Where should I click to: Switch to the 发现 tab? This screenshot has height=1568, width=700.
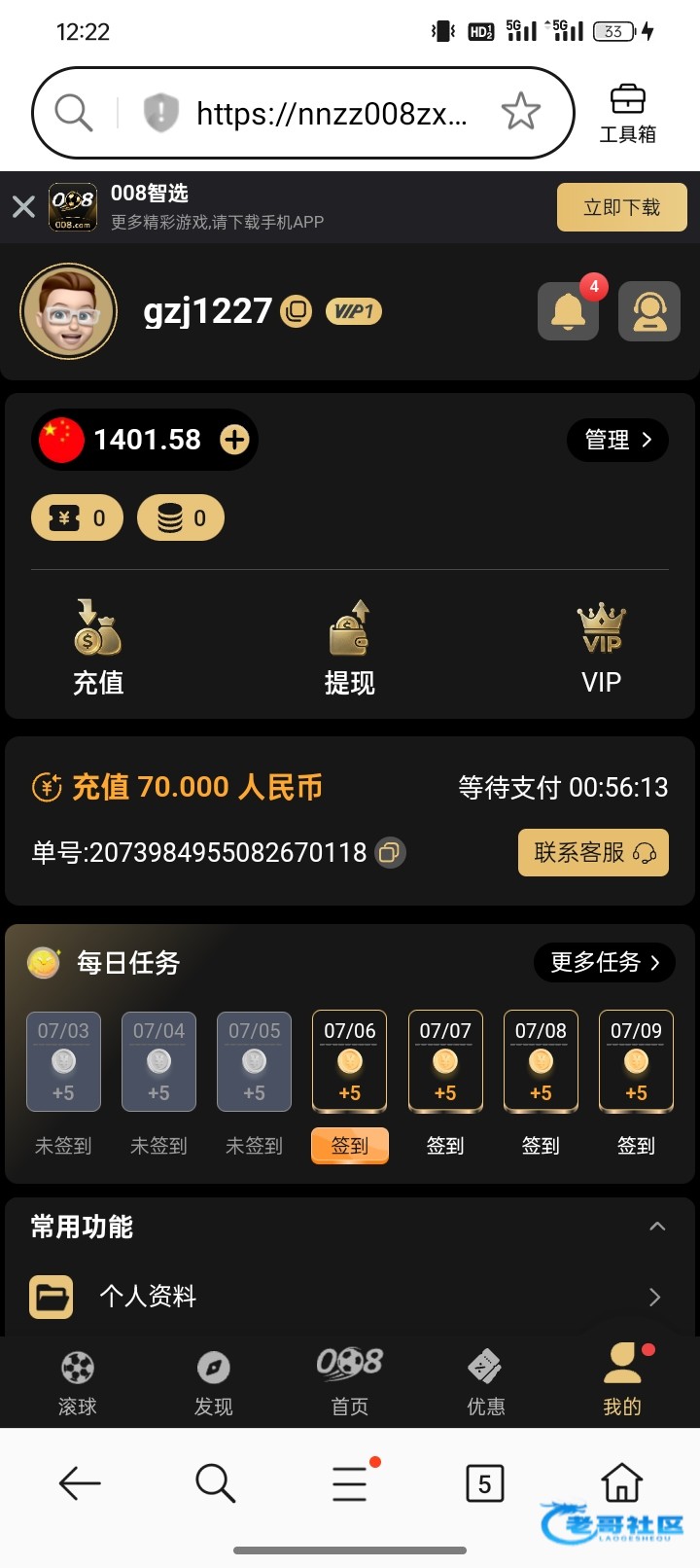(x=214, y=1381)
